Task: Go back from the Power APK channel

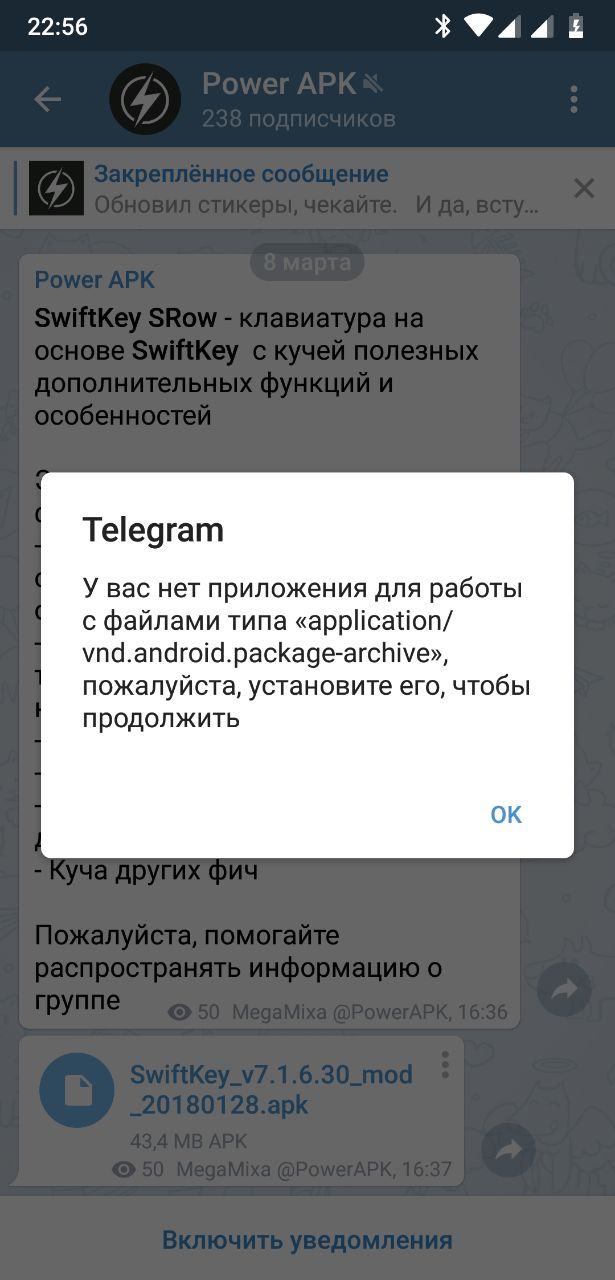Action: coord(47,99)
